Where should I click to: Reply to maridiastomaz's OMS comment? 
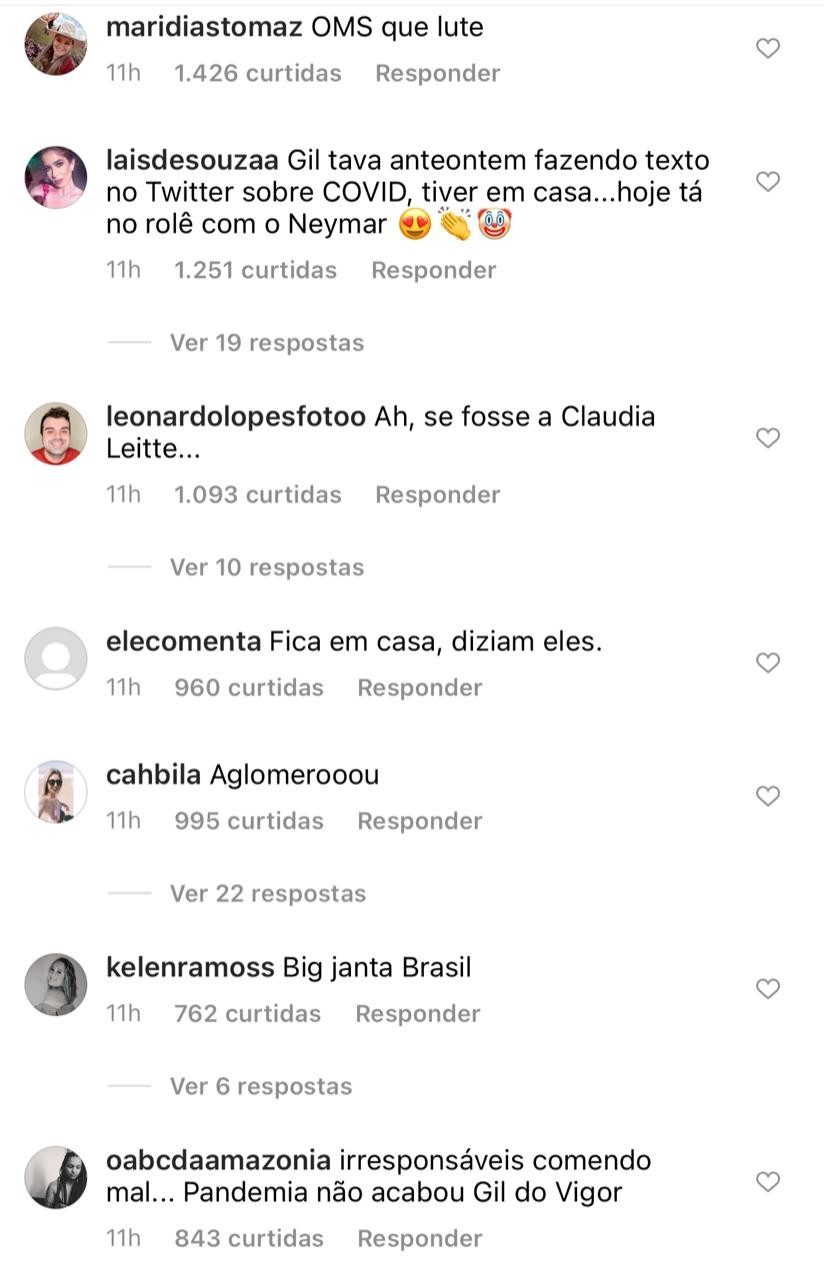437,73
